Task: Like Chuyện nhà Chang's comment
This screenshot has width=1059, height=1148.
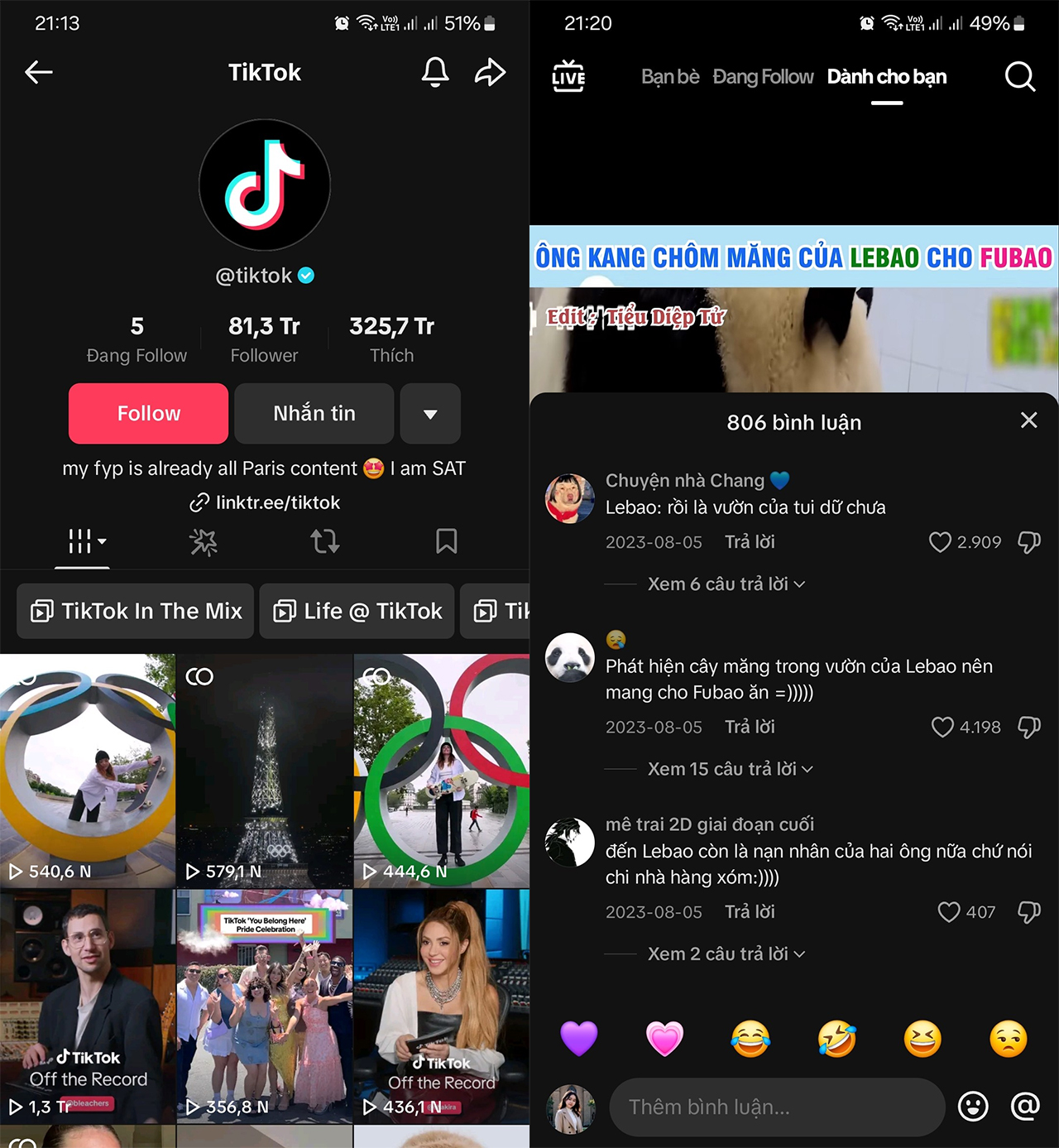Action: (941, 542)
